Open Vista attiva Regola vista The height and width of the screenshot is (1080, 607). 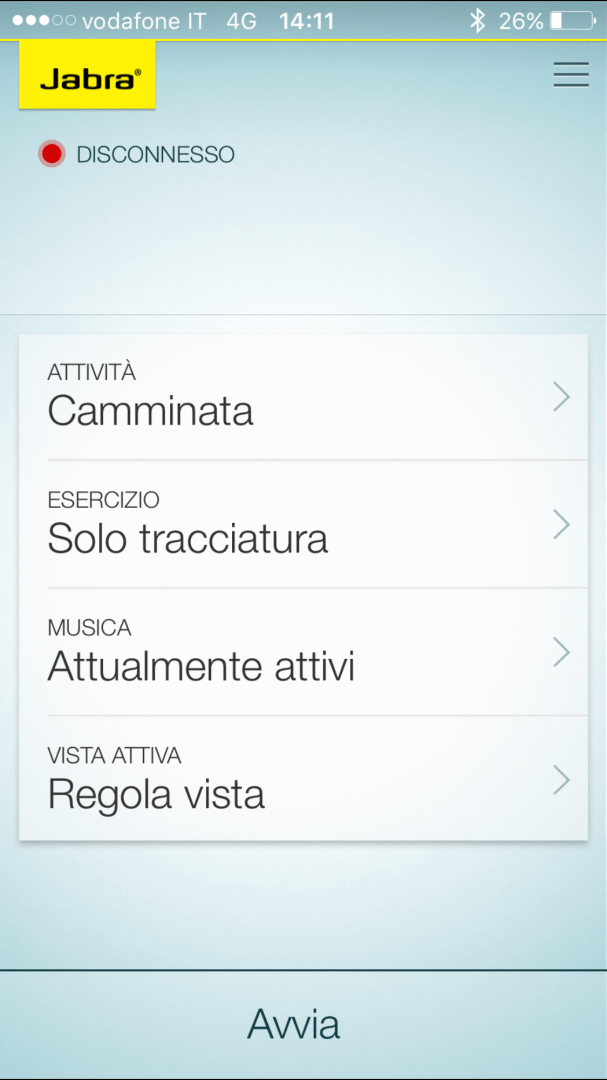(x=303, y=780)
